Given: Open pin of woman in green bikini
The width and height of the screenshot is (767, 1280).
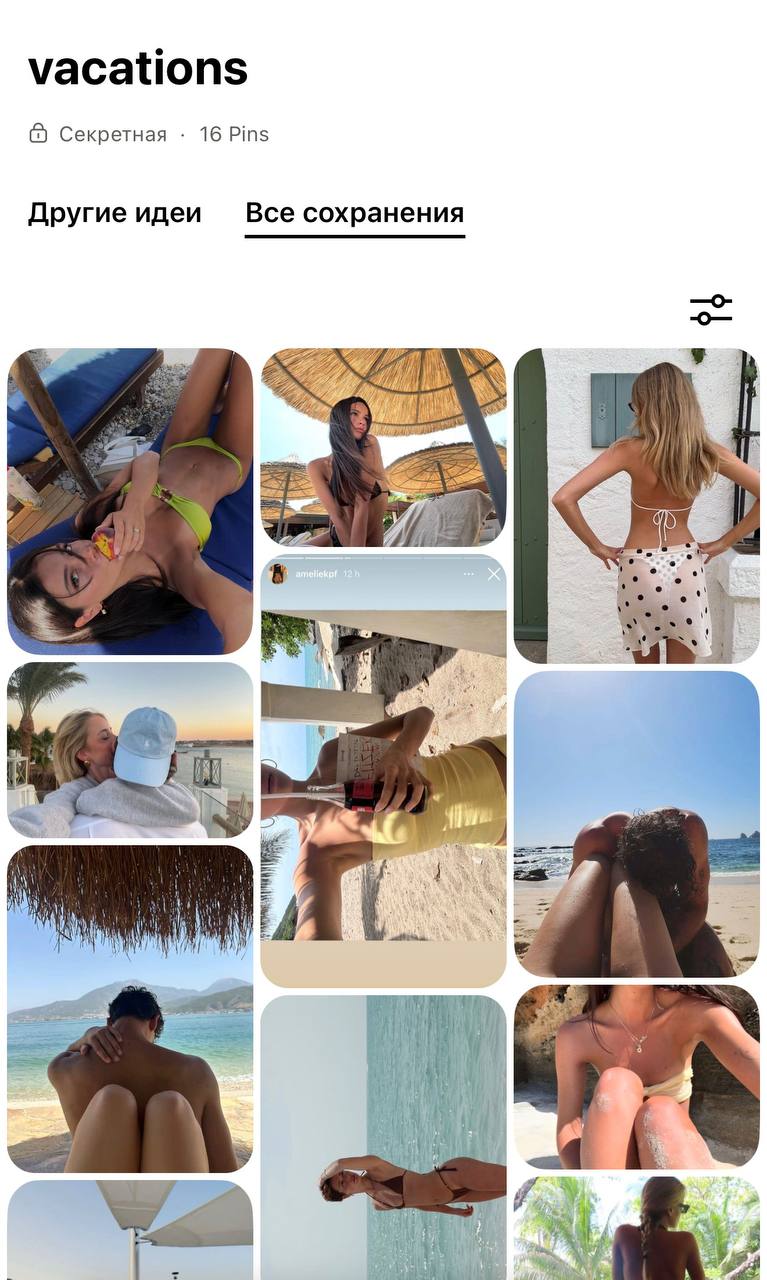Looking at the screenshot, I should (x=130, y=501).
